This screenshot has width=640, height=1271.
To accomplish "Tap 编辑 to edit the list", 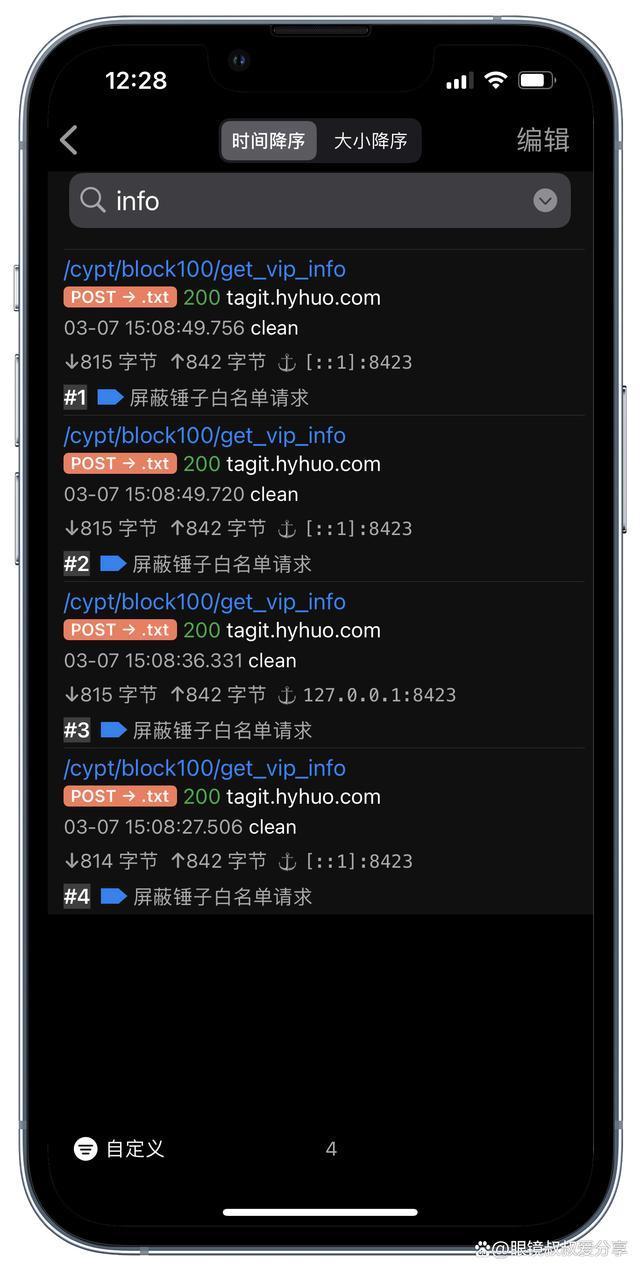I will pos(542,140).
